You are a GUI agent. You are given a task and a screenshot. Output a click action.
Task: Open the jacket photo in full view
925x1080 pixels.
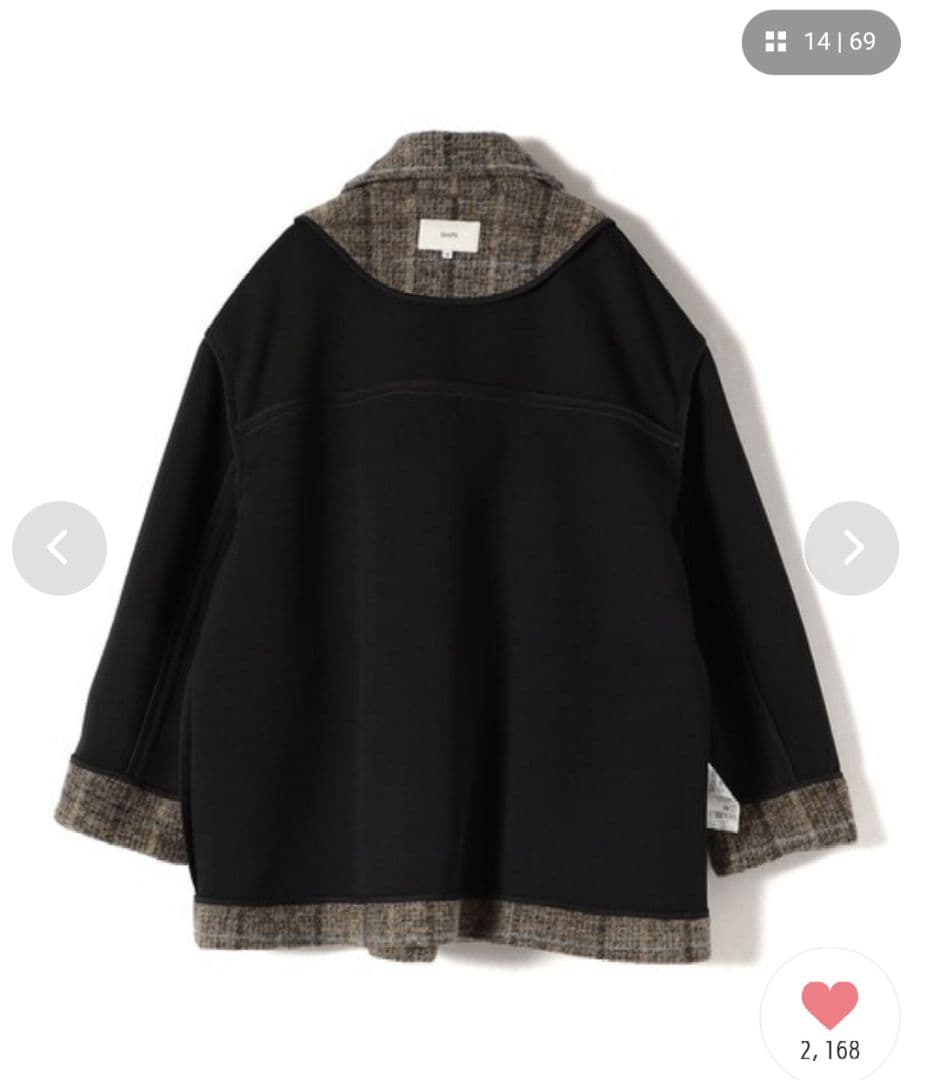[455, 560]
